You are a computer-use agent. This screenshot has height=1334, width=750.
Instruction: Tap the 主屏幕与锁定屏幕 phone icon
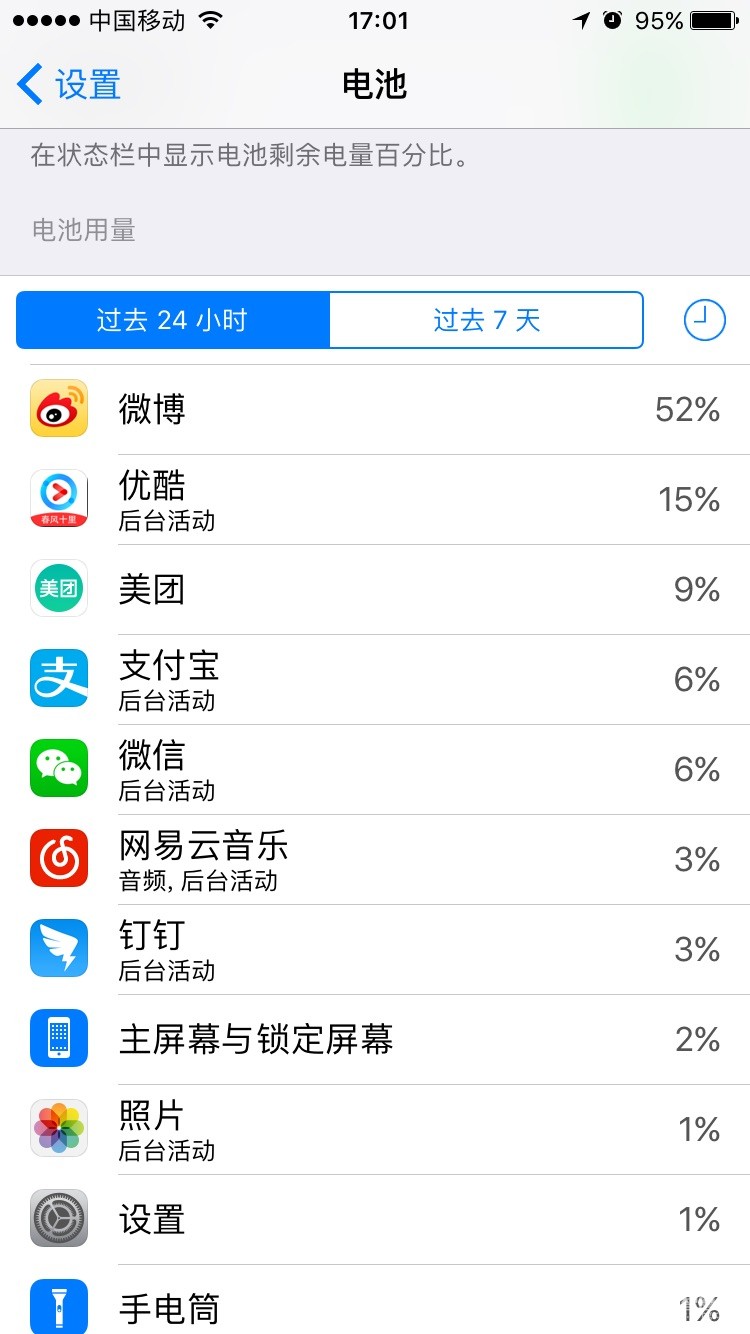point(58,1038)
